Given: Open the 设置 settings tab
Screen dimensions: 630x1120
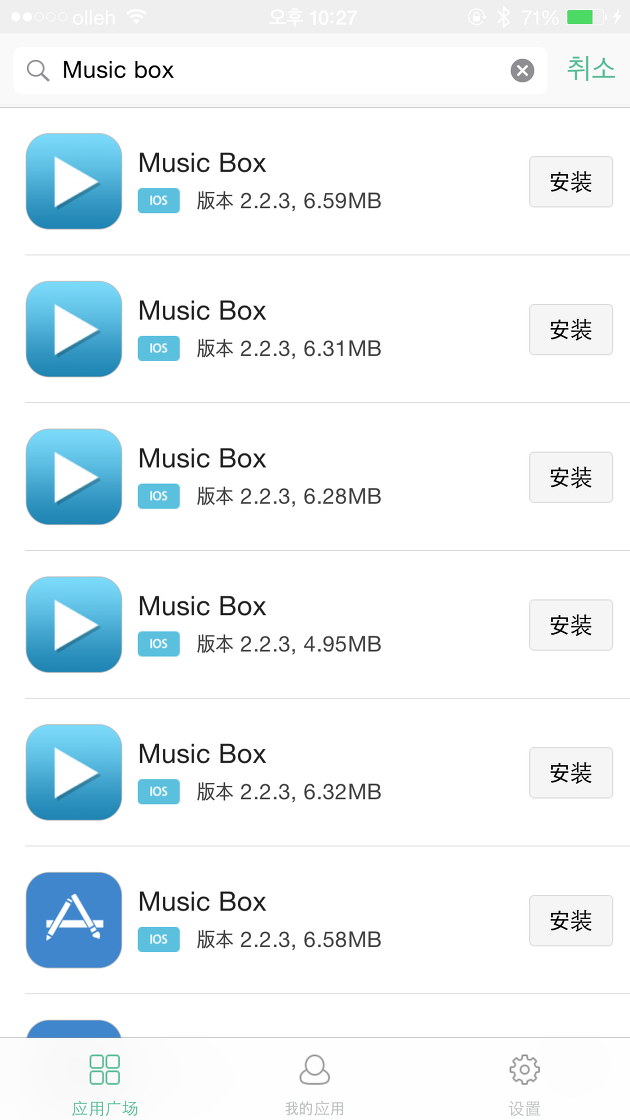Looking at the screenshot, I should [x=524, y=1080].
